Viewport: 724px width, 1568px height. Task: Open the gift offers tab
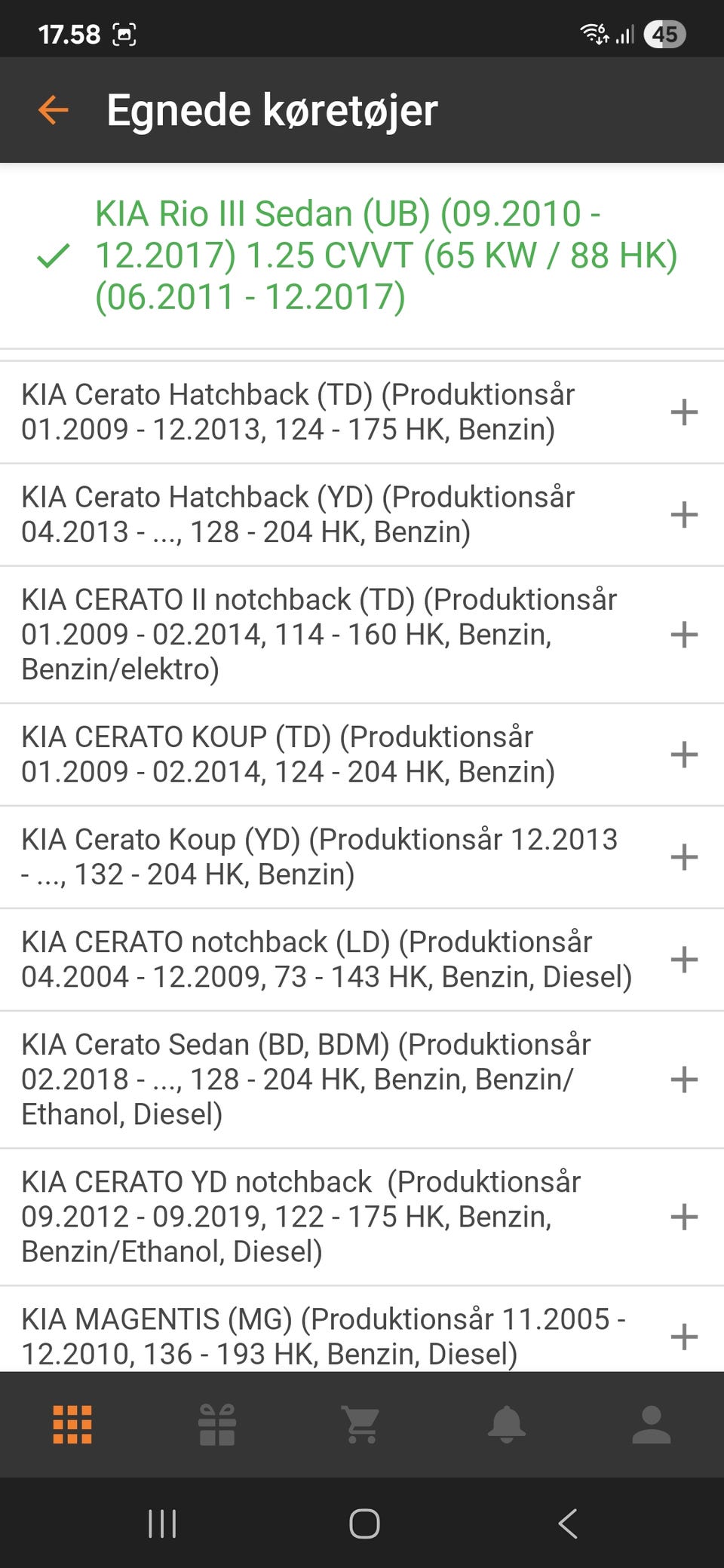click(217, 1425)
